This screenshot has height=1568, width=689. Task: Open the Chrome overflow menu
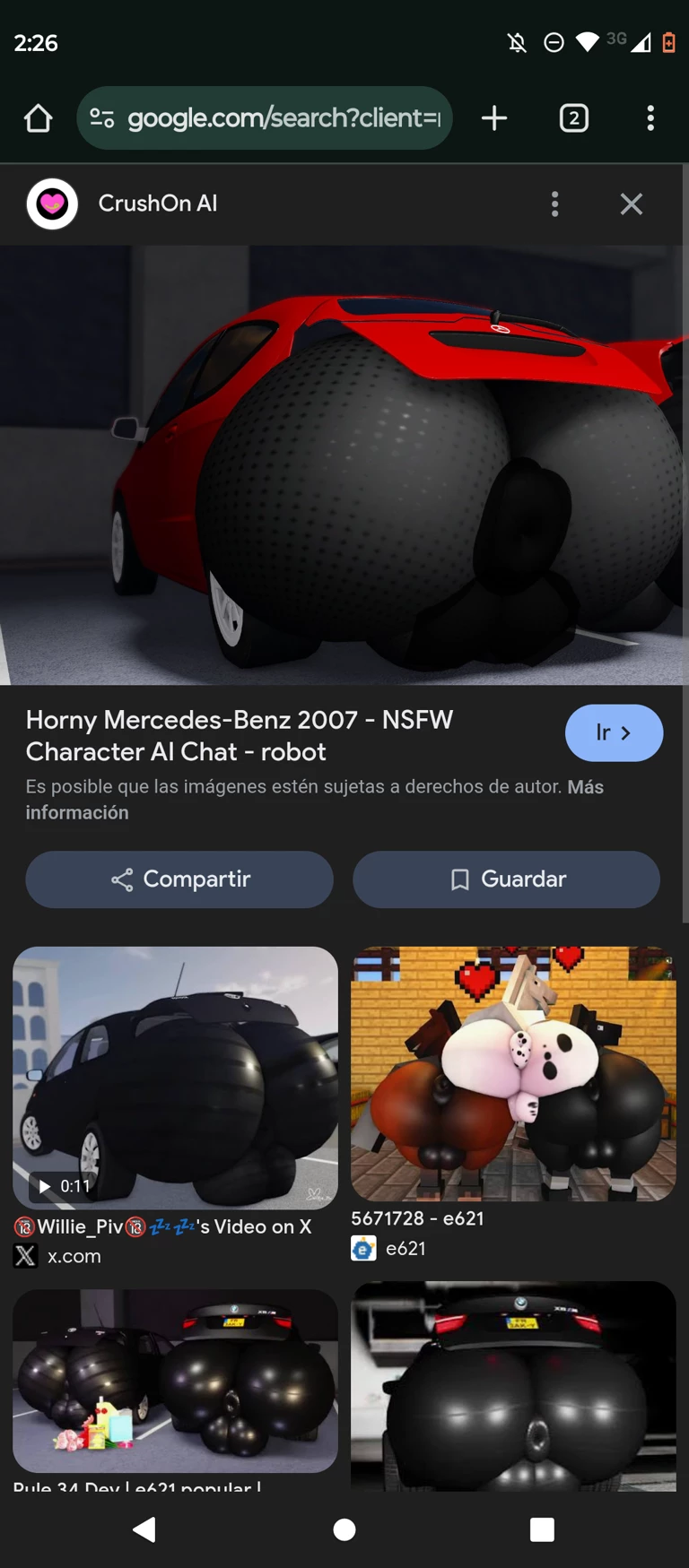650,118
